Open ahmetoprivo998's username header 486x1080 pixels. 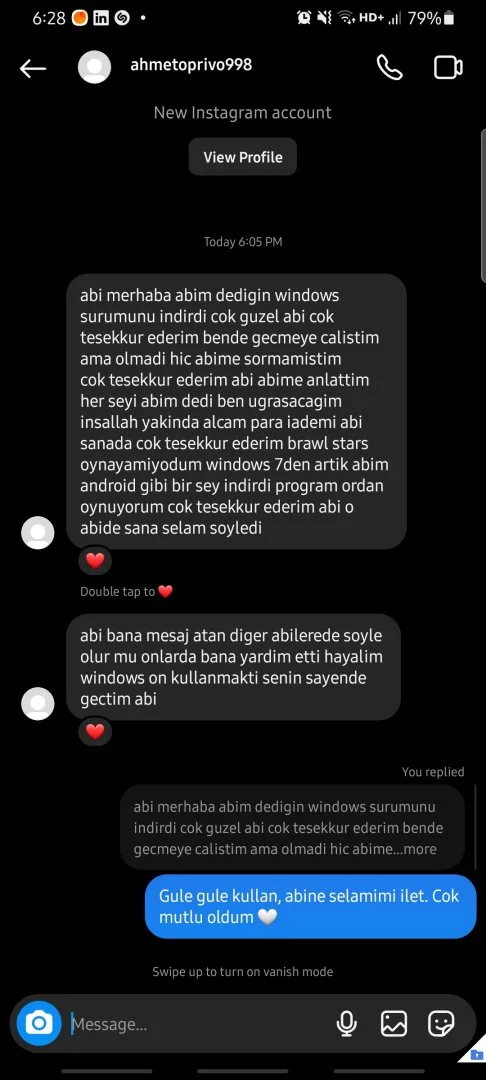[191, 65]
